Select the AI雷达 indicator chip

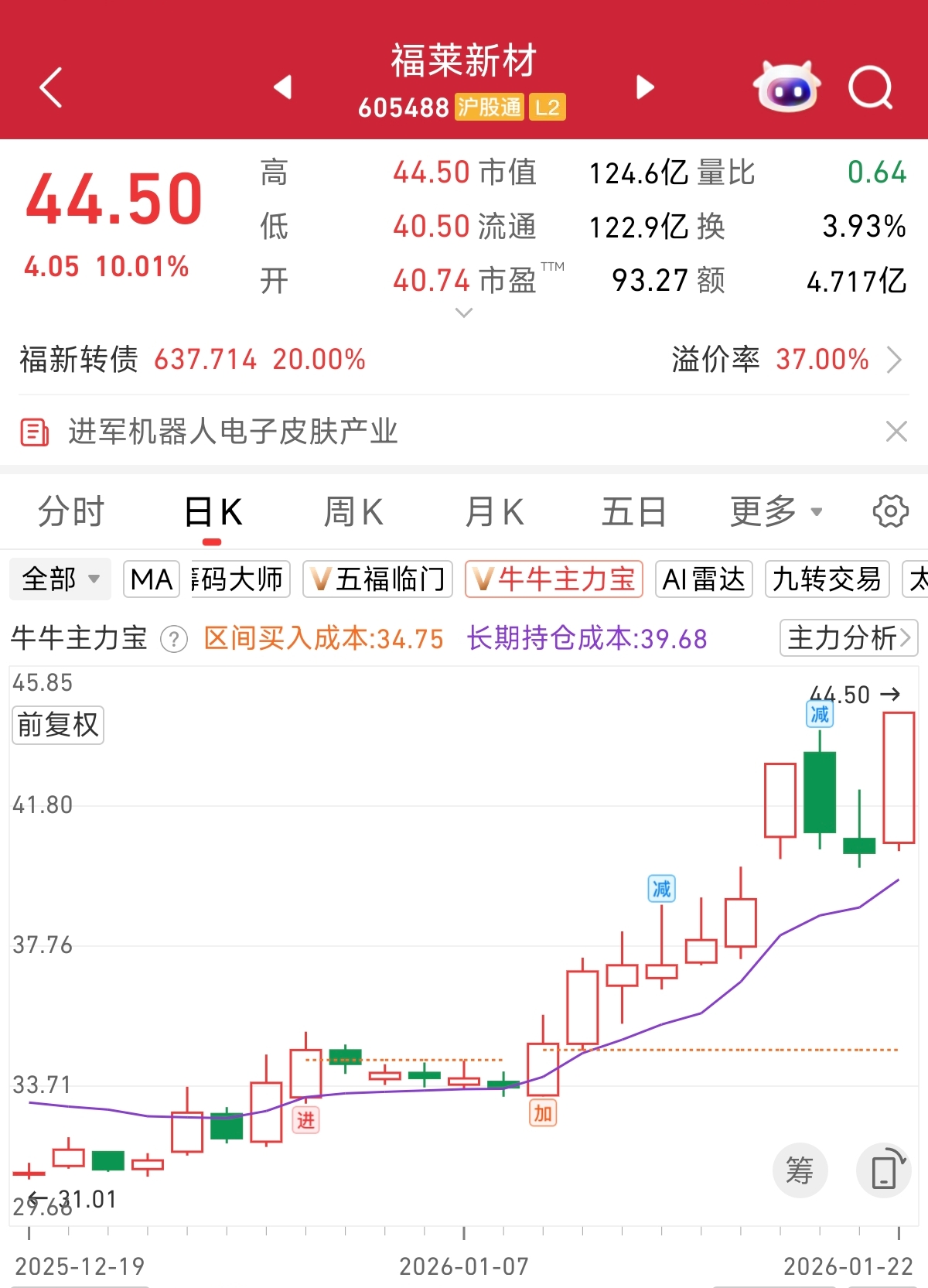704,579
